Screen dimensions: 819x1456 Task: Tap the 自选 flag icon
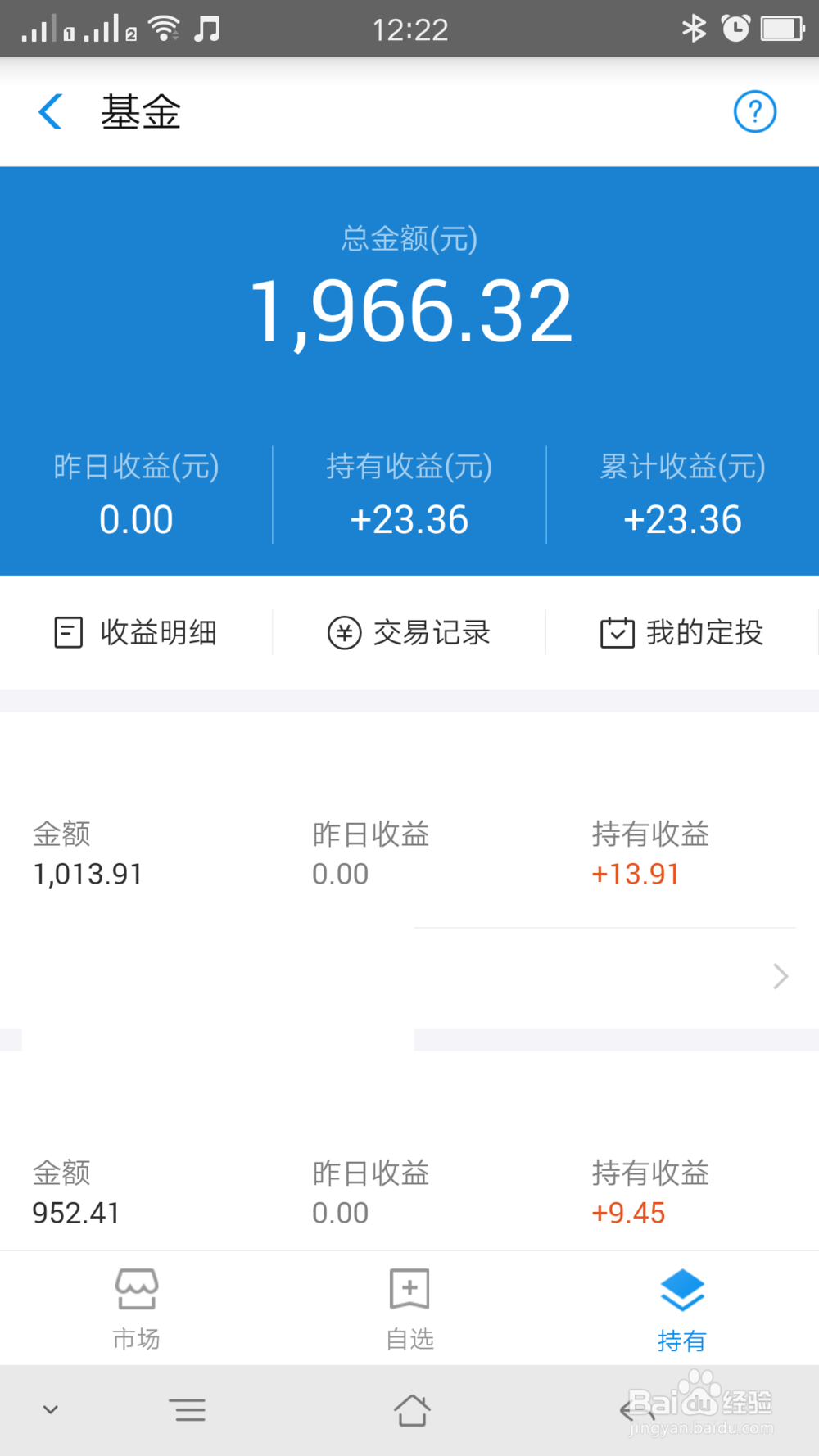click(x=409, y=1288)
